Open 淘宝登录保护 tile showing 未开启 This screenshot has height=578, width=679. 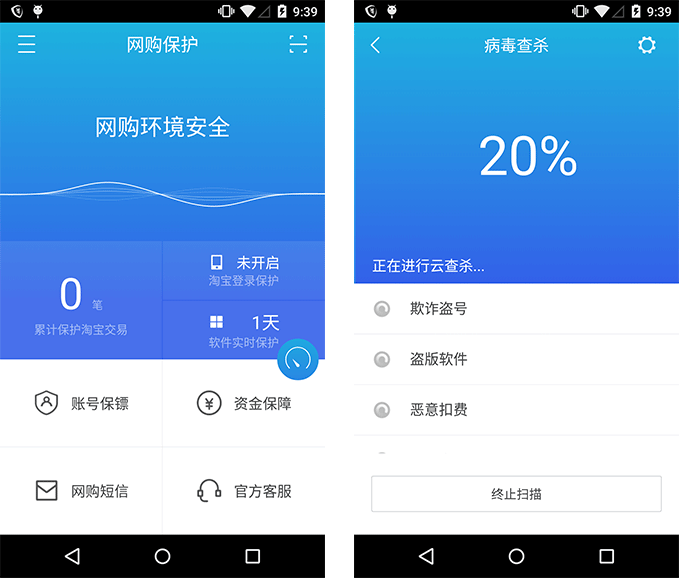point(243,270)
